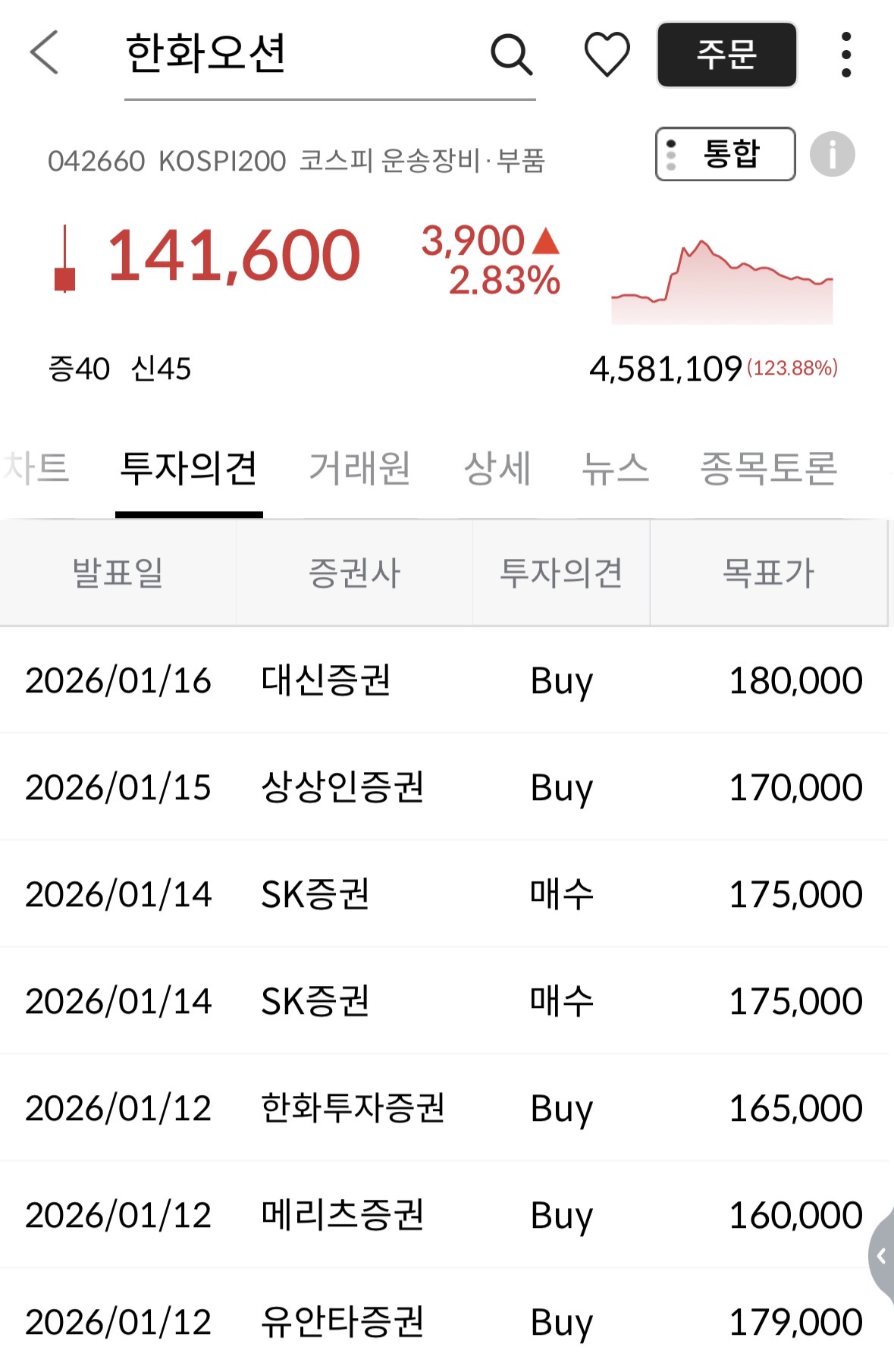894x1372 pixels.
Task: Tap the search magnifier icon
Action: click(x=512, y=55)
